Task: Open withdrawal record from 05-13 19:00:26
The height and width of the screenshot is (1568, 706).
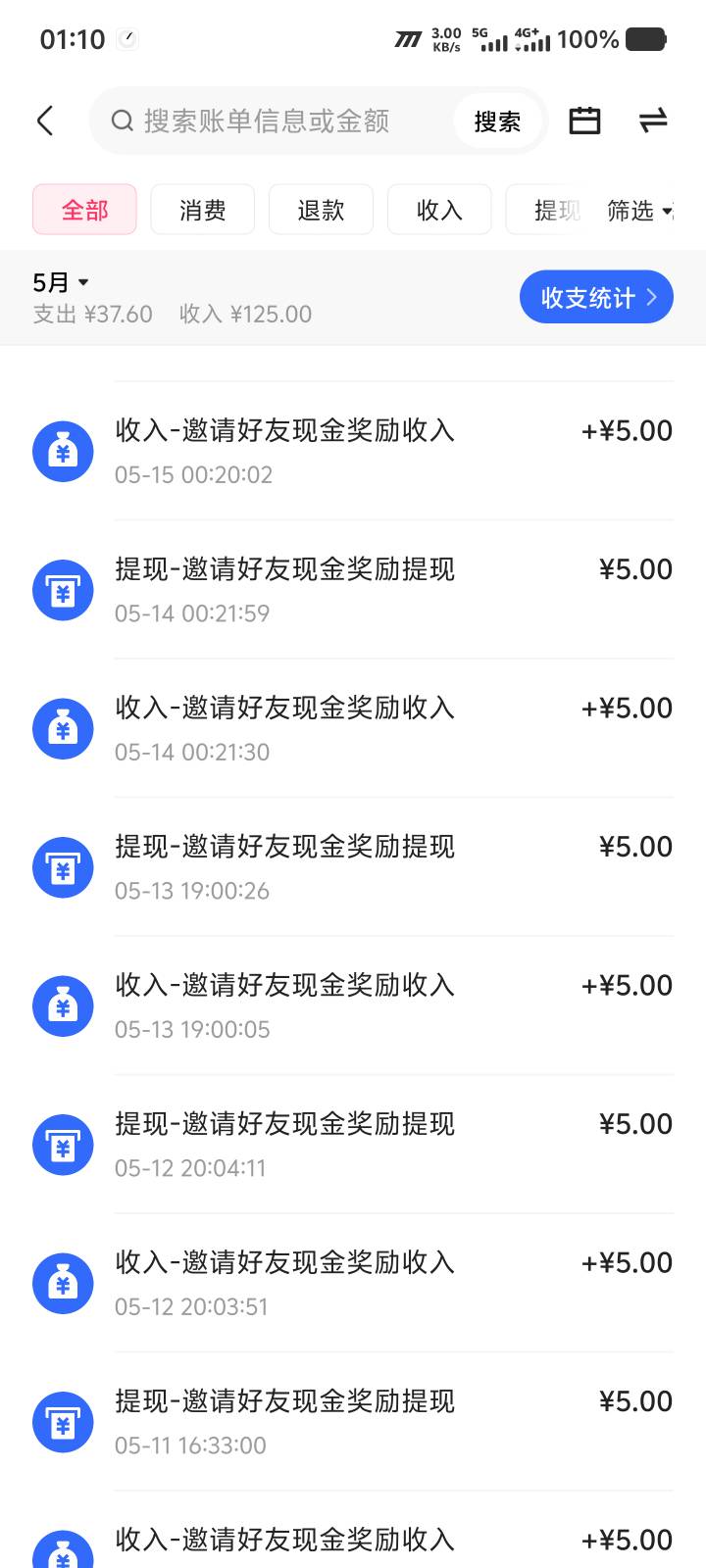Action: [x=353, y=867]
